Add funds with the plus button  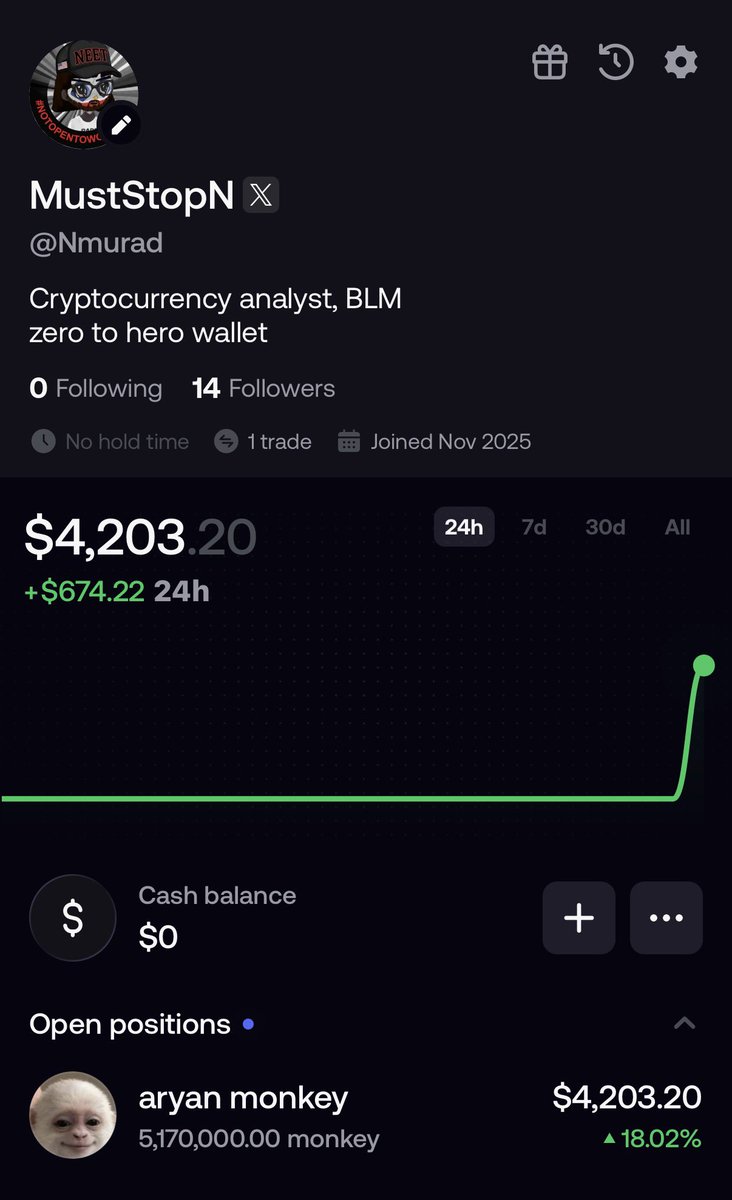[579, 918]
